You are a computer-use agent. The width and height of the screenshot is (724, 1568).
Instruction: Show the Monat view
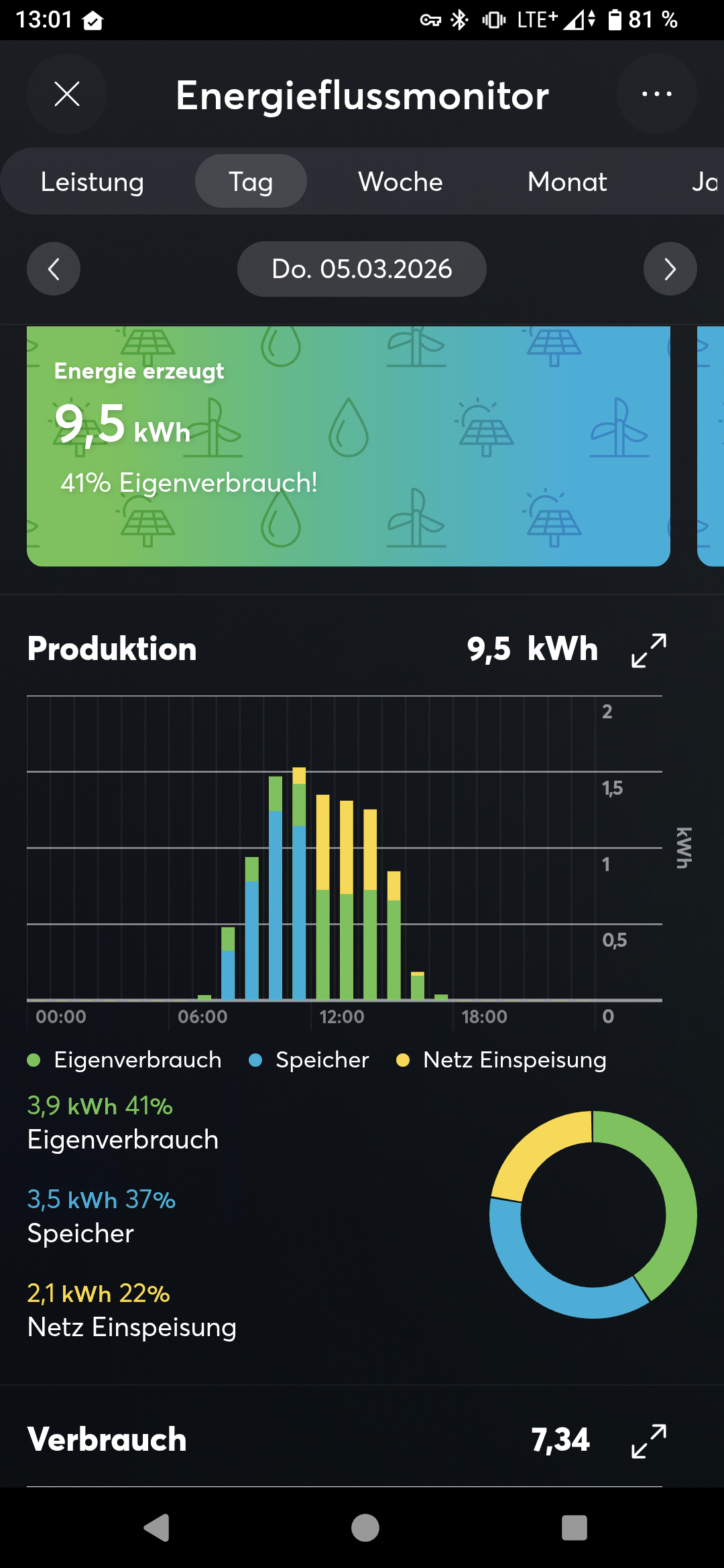click(x=567, y=182)
